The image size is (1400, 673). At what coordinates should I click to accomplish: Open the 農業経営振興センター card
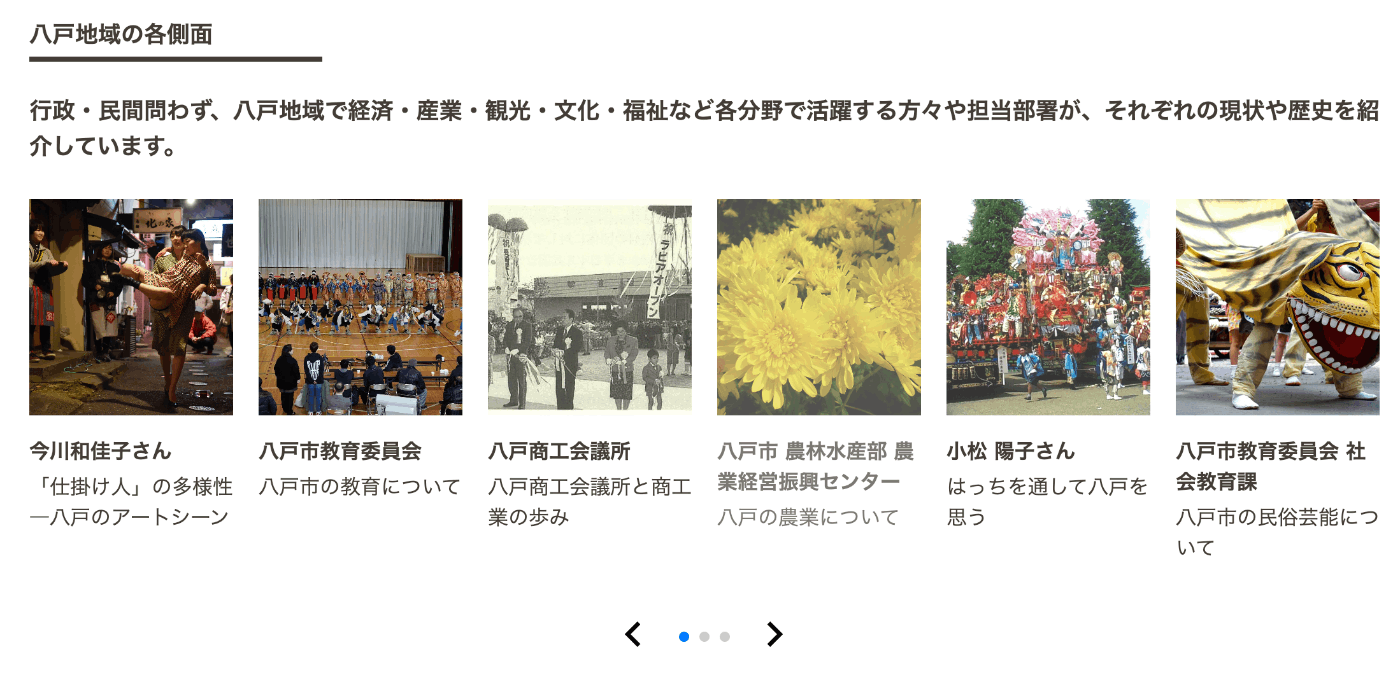[818, 307]
